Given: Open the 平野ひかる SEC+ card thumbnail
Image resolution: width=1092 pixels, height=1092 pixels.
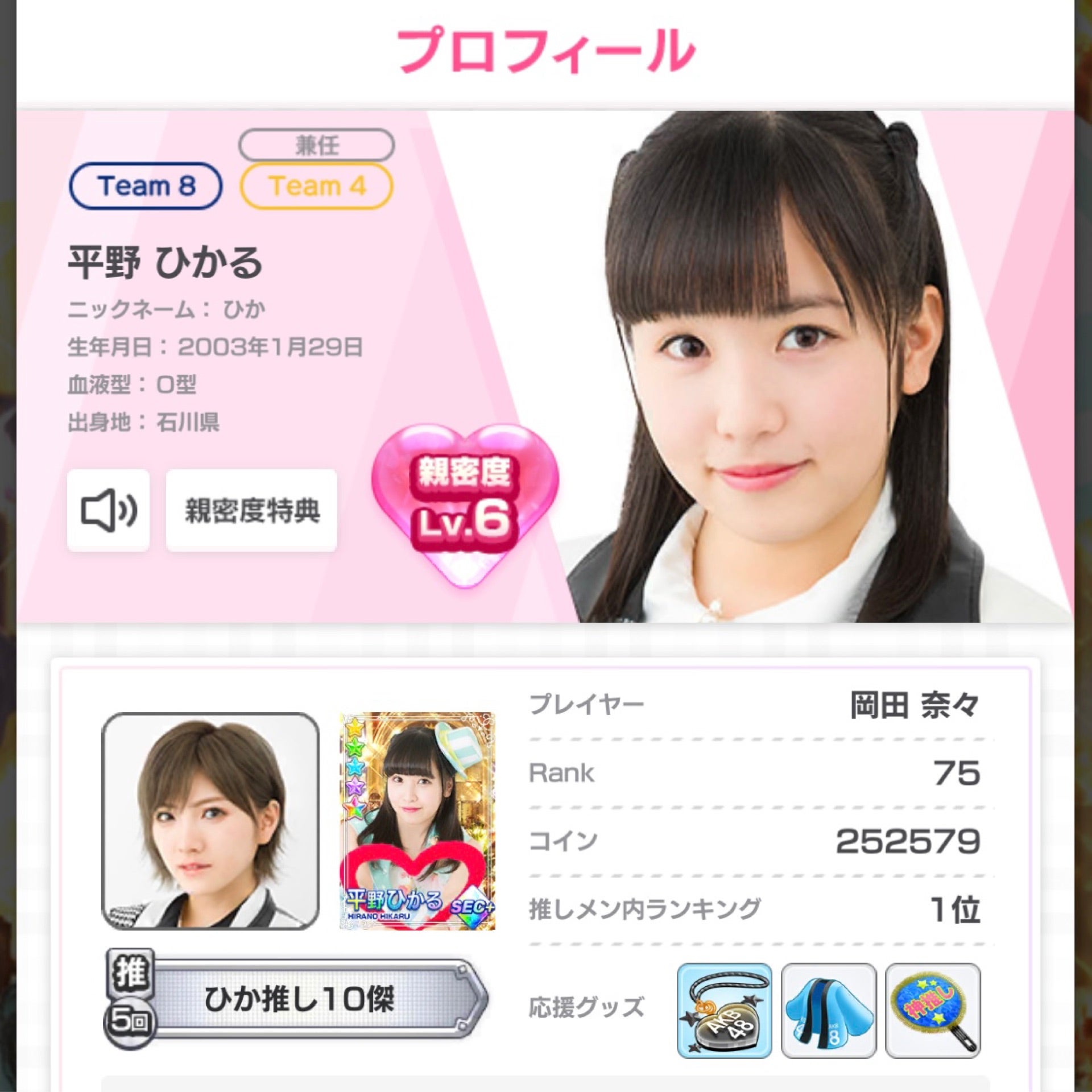Looking at the screenshot, I should point(417,821).
